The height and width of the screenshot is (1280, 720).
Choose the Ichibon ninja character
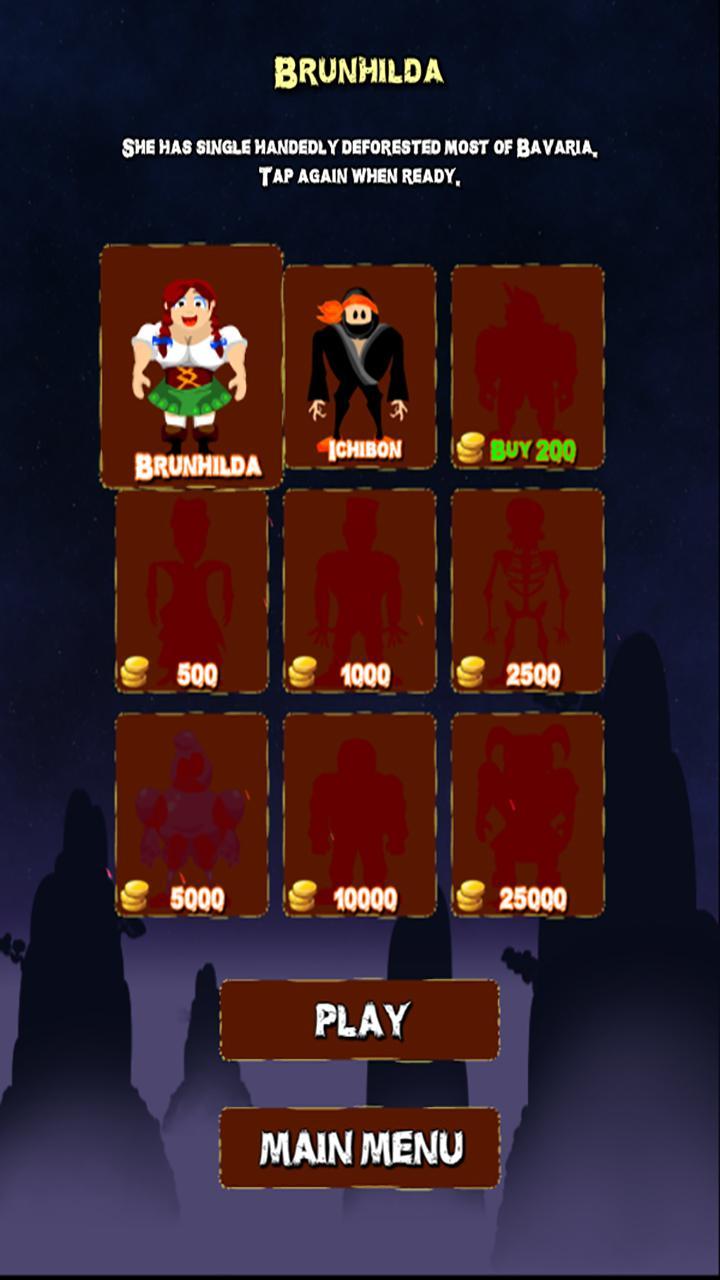(360, 366)
